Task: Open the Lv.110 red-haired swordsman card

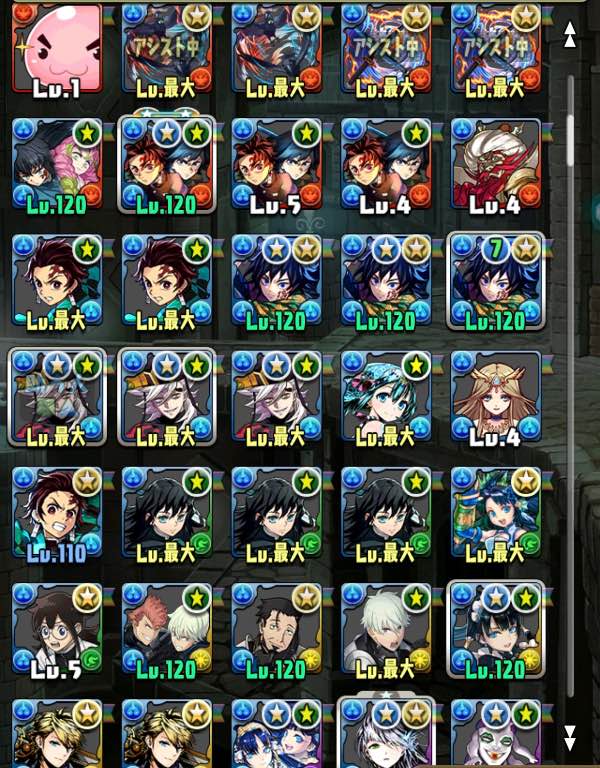Action: 57,513
